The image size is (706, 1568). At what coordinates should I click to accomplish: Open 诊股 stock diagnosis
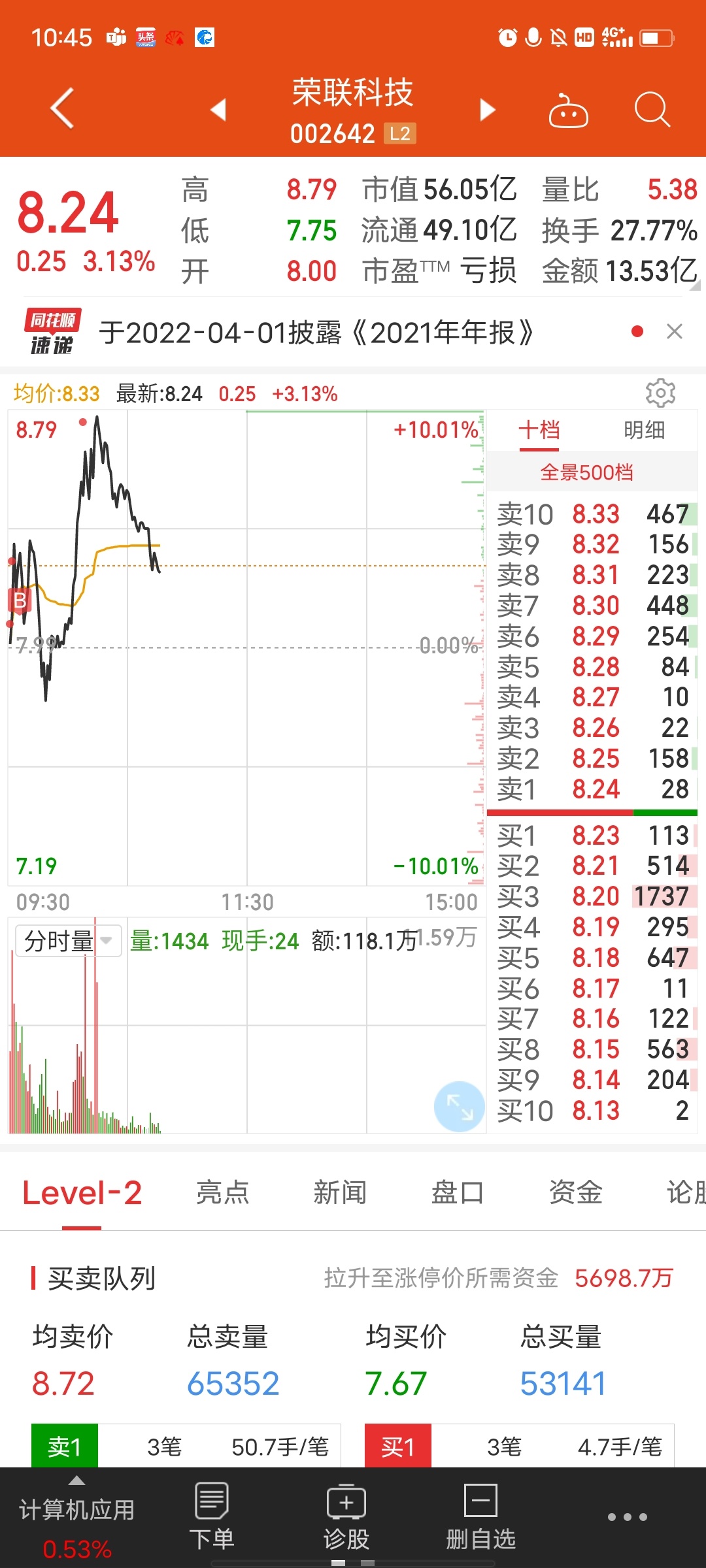tap(346, 1516)
